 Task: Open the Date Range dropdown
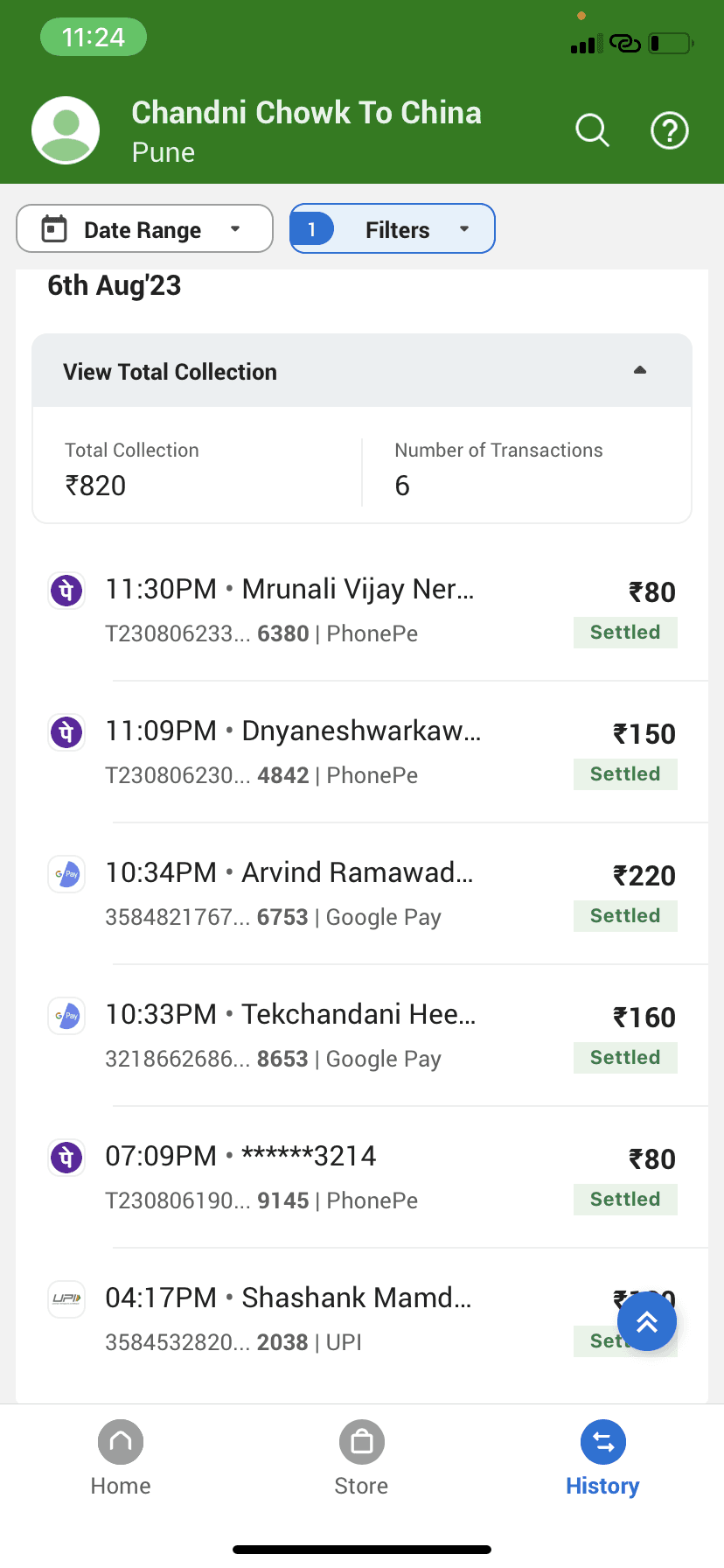pyautogui.click(x=145, y=229)
